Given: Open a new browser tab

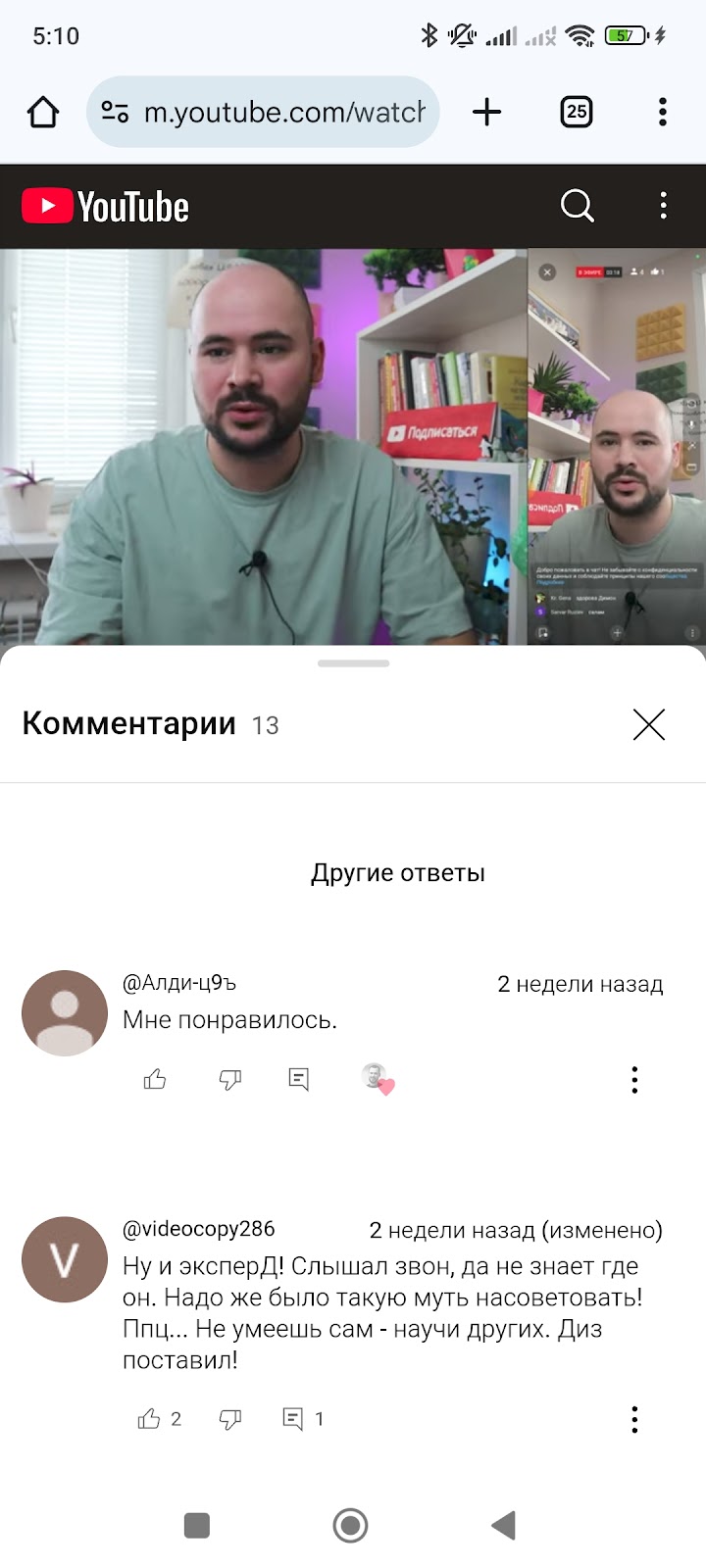Looking at the screenshot, I should pyautogui.click(x=486, y=113).
